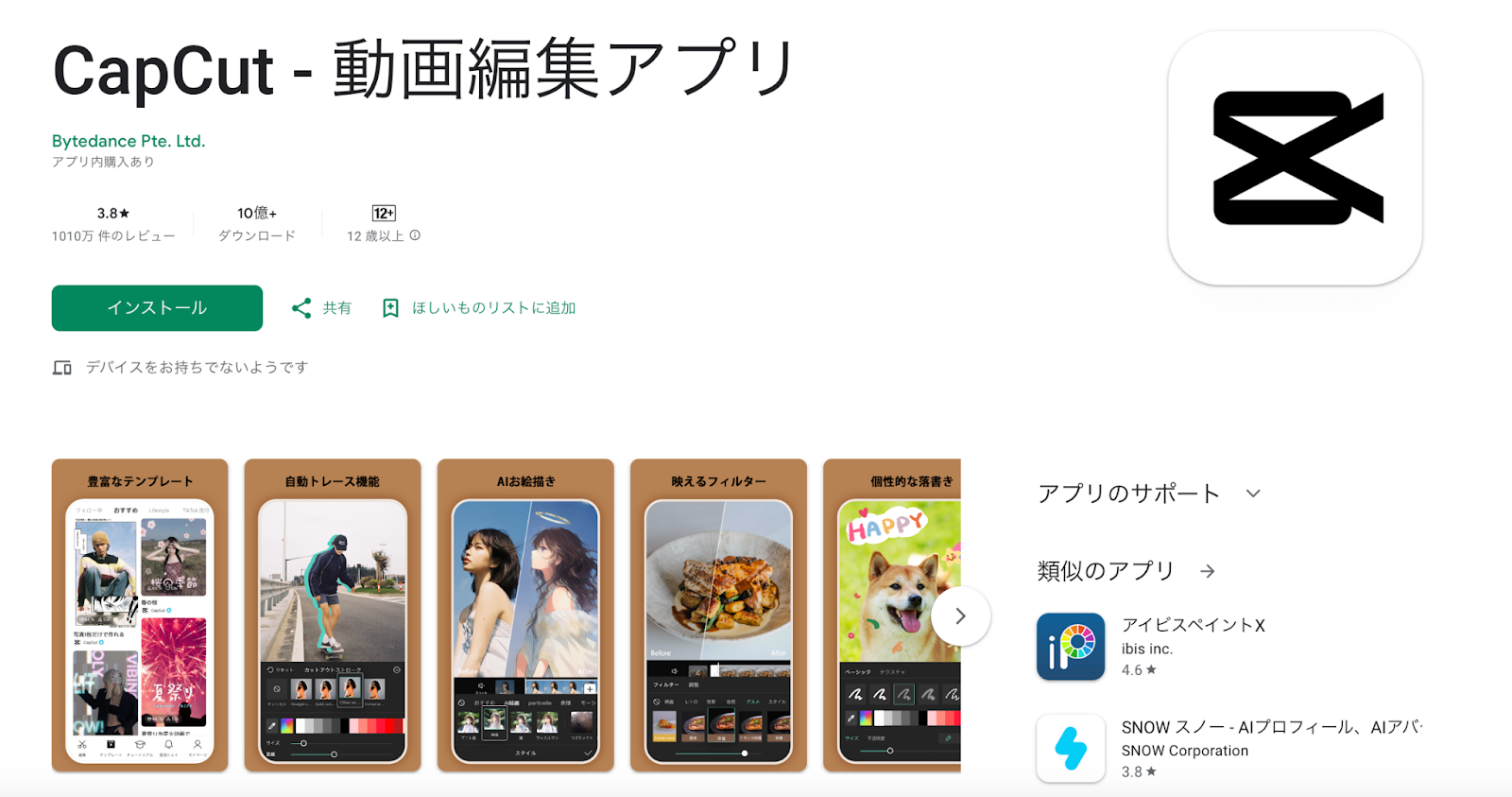This screenshot has width=1512, height=797.
Task: Open the Bytedance Pte. Ltd. developer page
Action: (129, 141)
